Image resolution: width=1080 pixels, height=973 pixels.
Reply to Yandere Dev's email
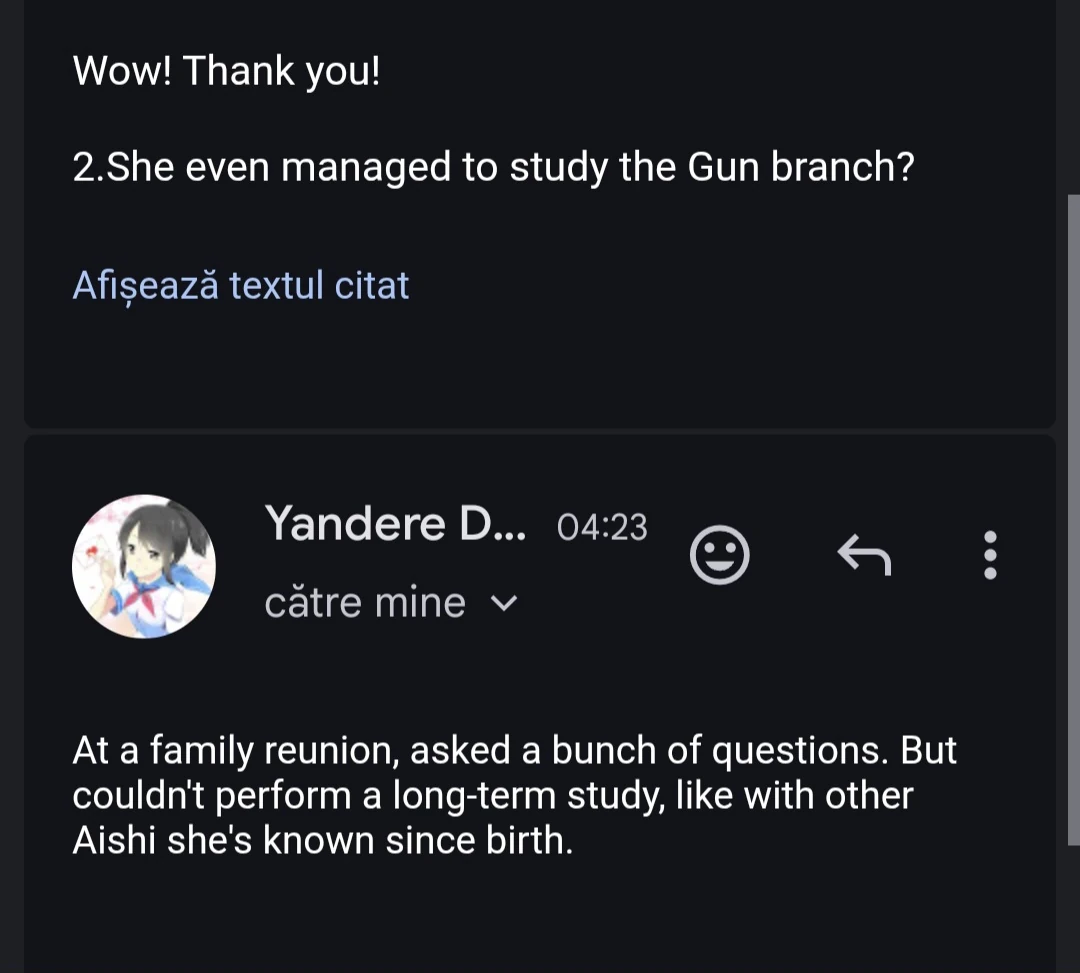pos(864,555)
